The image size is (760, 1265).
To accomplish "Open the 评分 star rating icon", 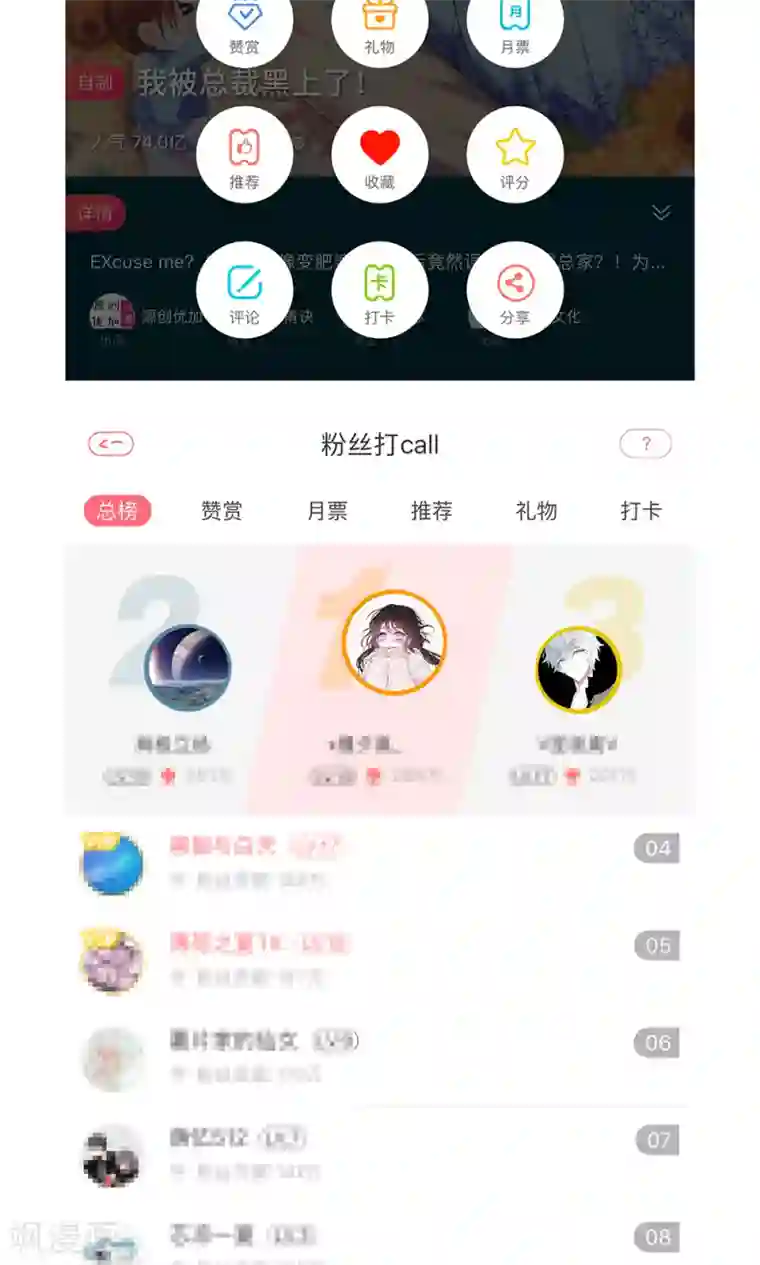I will (x=513, y=155).
